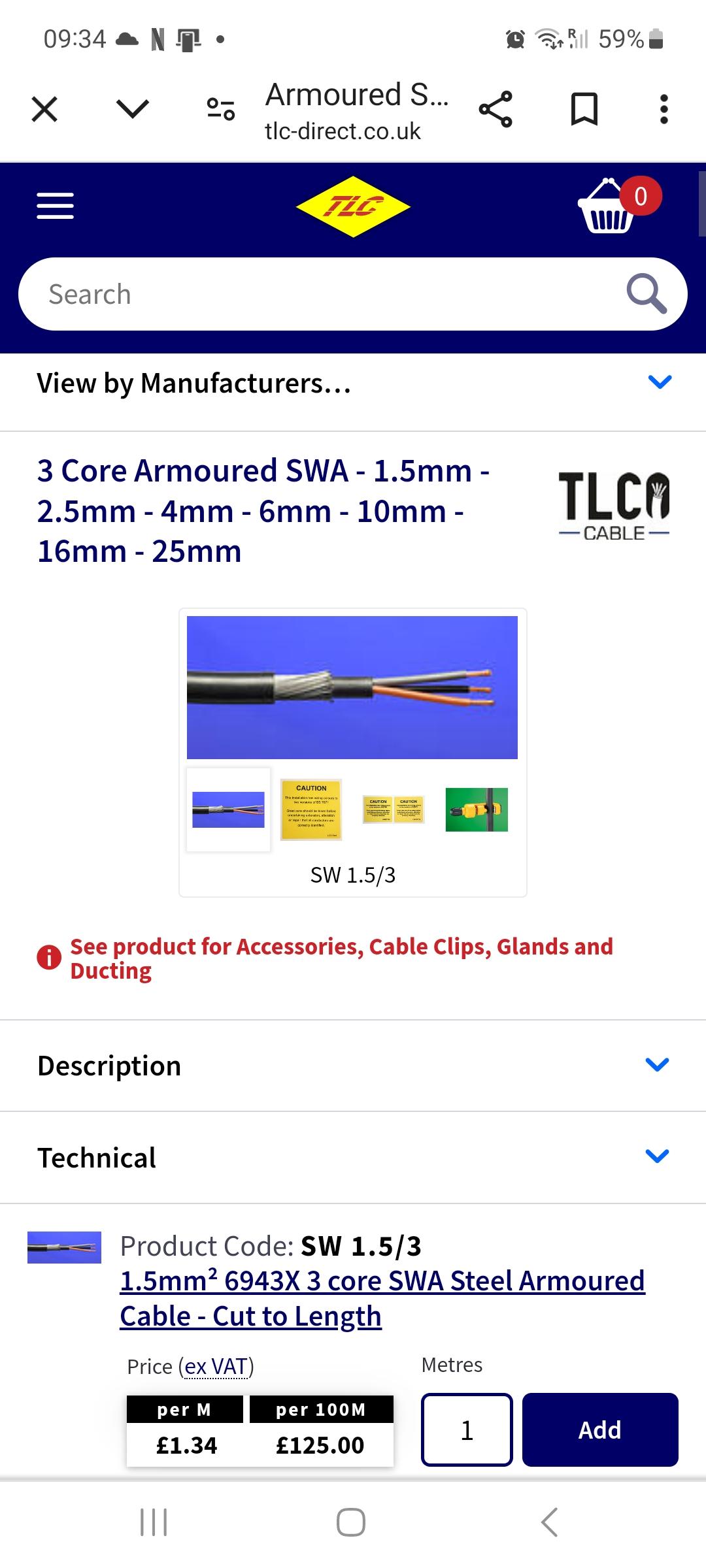Open accessories, cable clips, glands and ducting link
The height and width of the screenshot is (1568, 706).
click(341, 958)
